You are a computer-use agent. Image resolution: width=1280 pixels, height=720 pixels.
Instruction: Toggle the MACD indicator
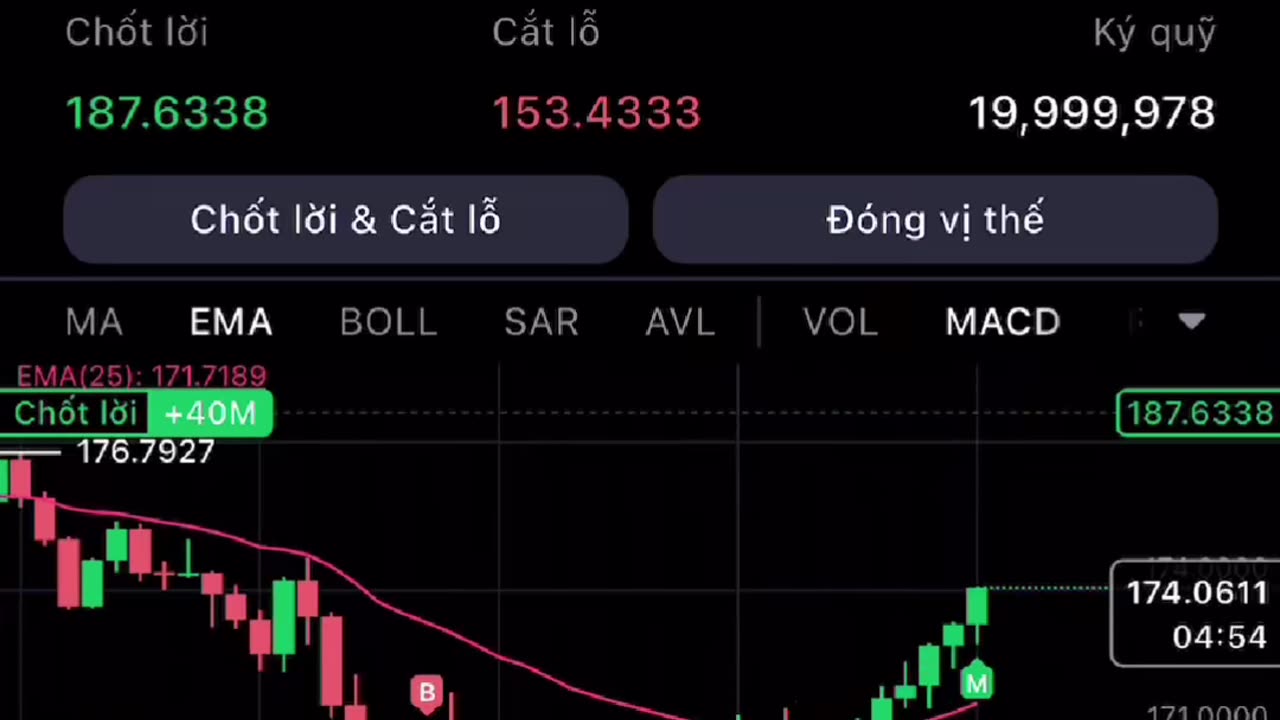click(x=1002, y=322)
